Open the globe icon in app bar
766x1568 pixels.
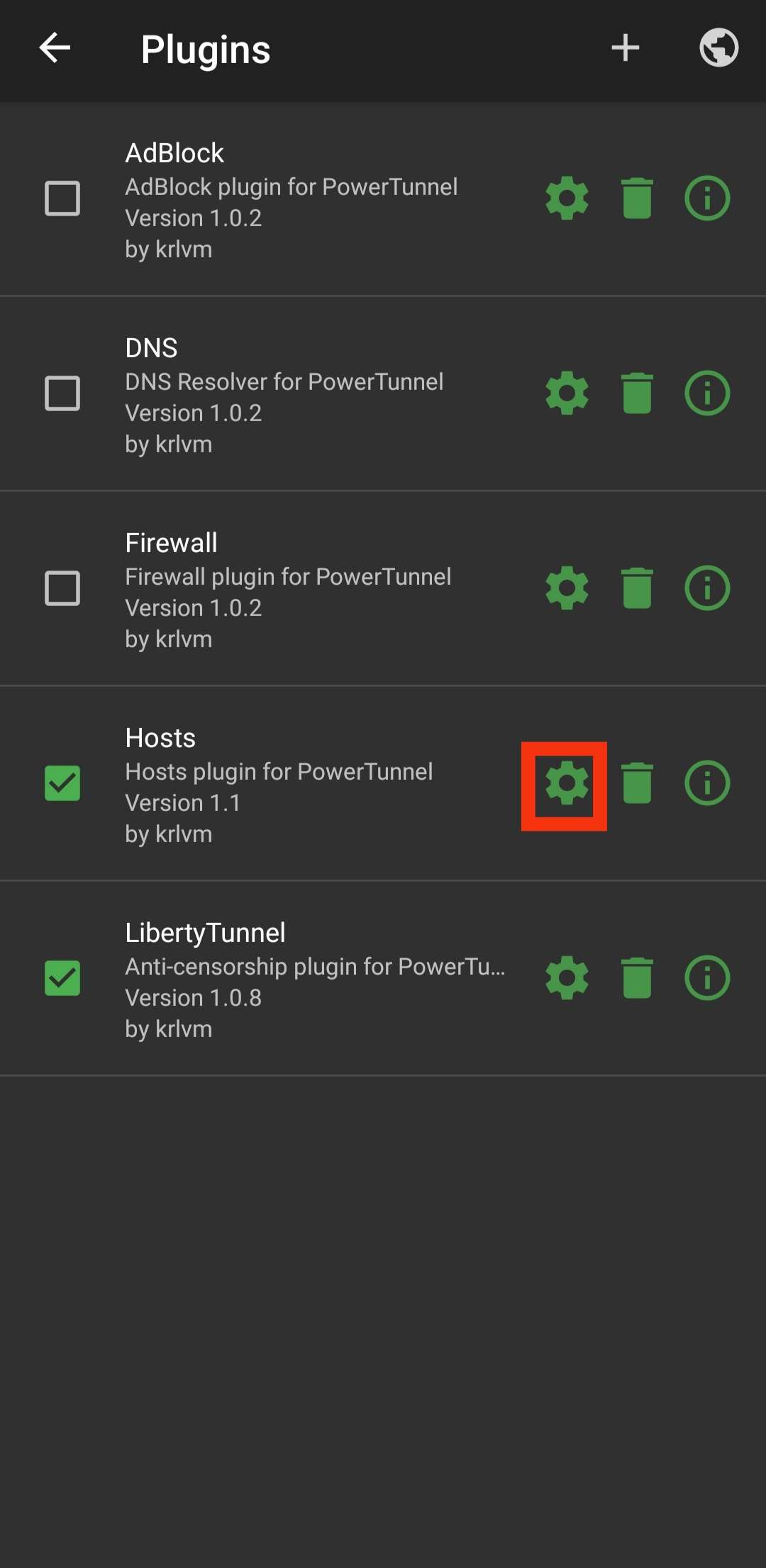(719, 48)
